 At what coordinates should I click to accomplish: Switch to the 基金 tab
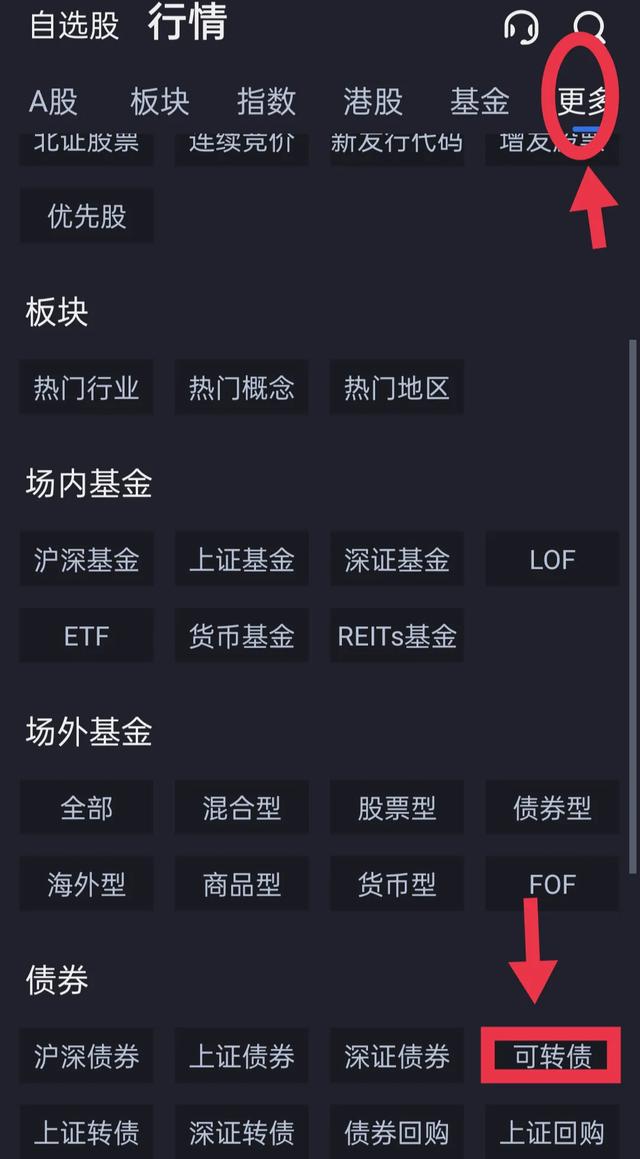pos(480,102)
